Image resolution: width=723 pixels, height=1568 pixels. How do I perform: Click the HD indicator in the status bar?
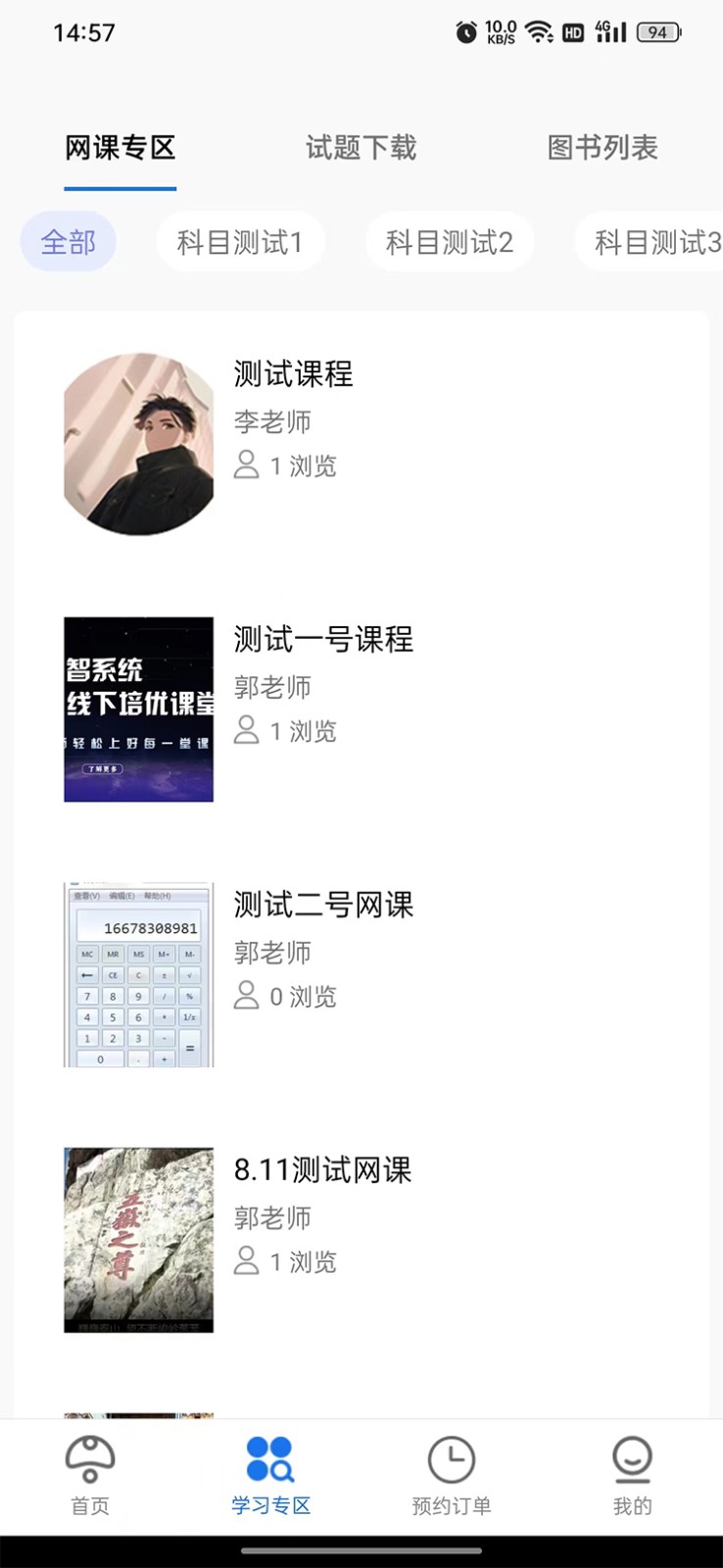coord(571,32)
